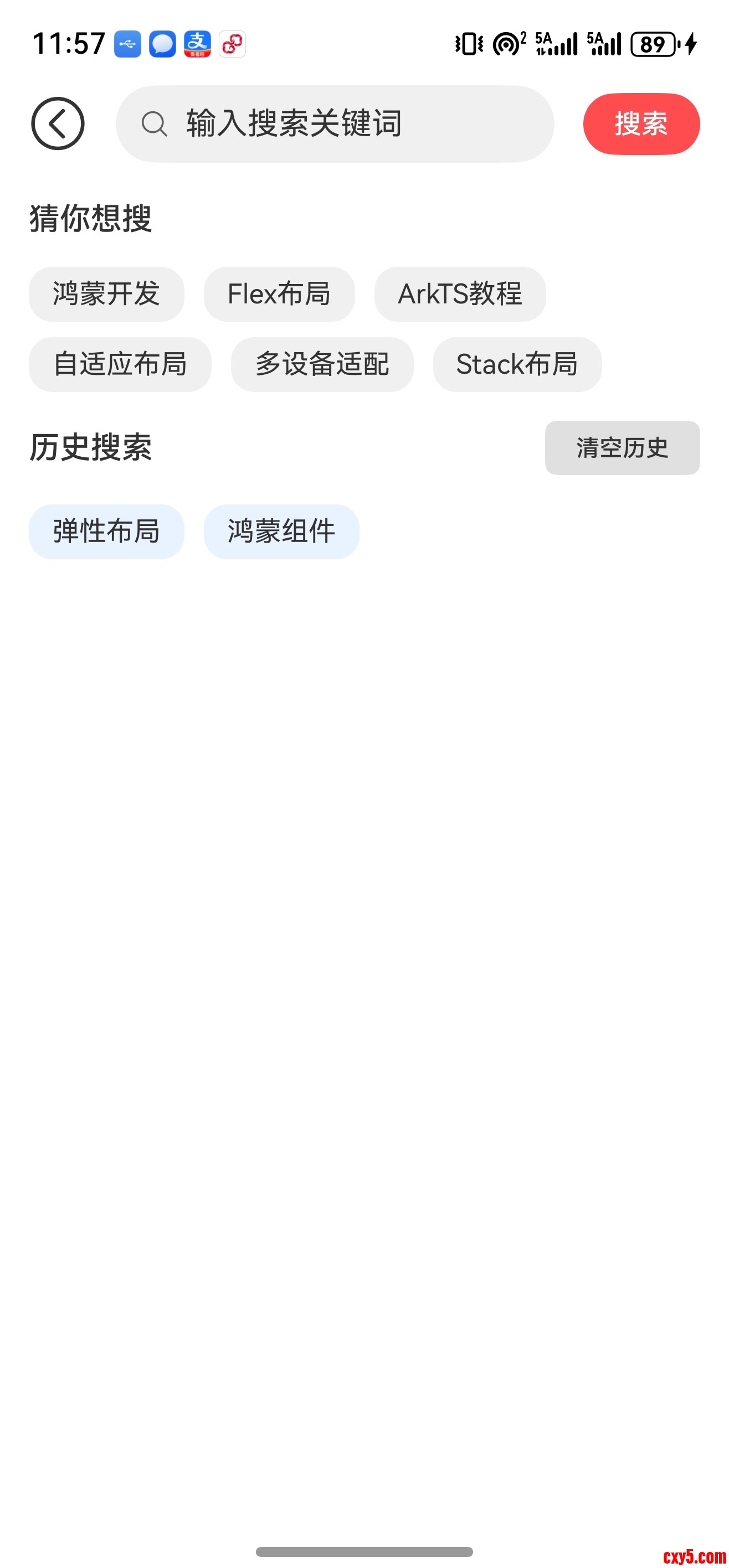Reopen the 弹性布局 history search

point(106,532)
